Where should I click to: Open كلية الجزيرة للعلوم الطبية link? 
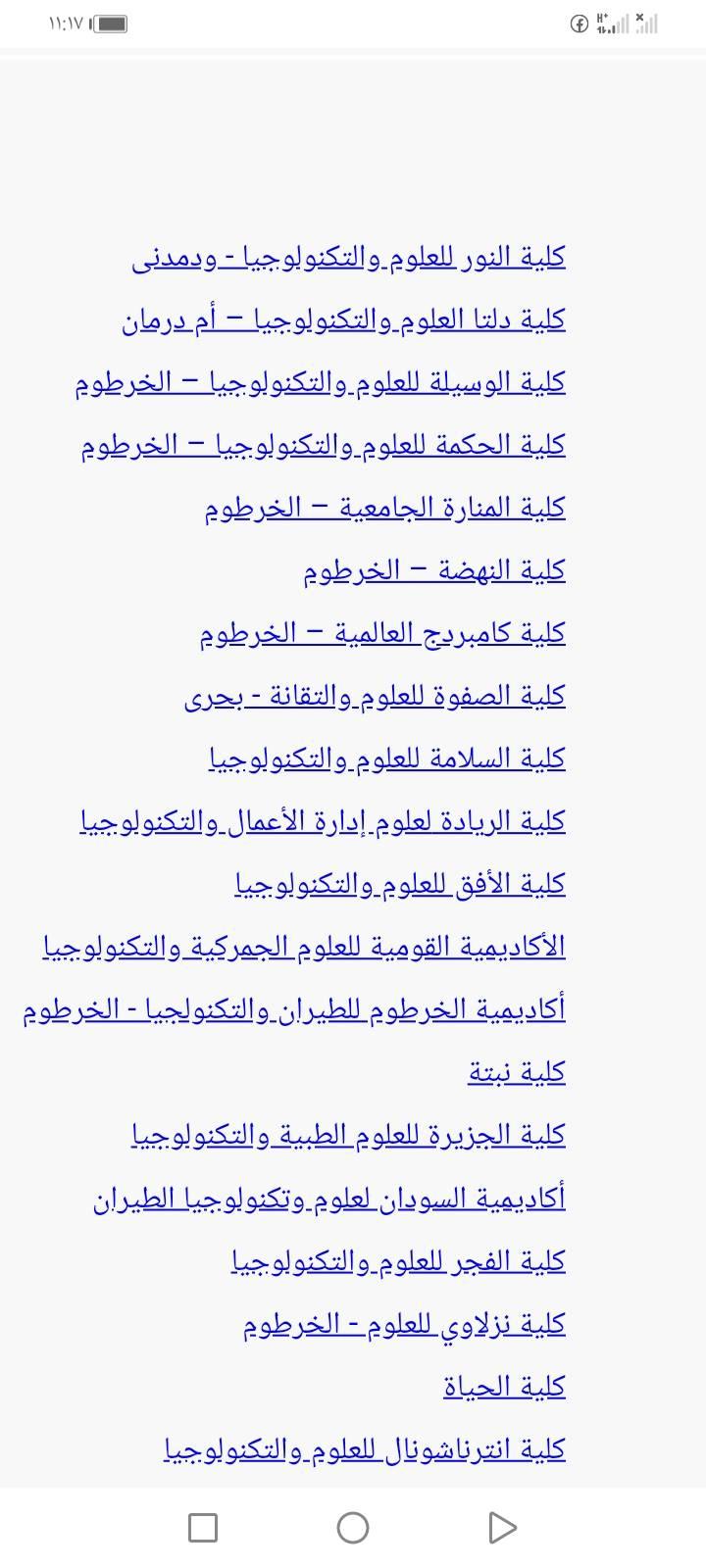[348, 1136]
